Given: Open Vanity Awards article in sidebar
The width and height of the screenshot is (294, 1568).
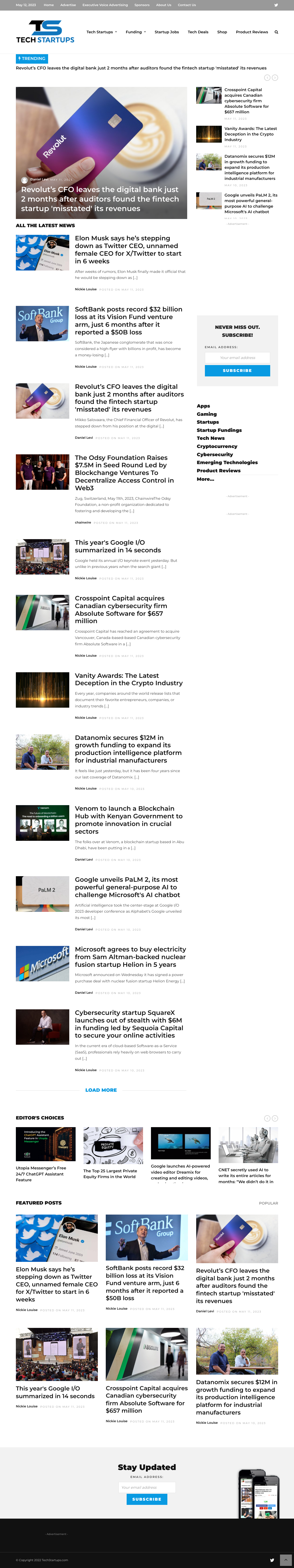Looking at the screenshot, I should [251, 134].
